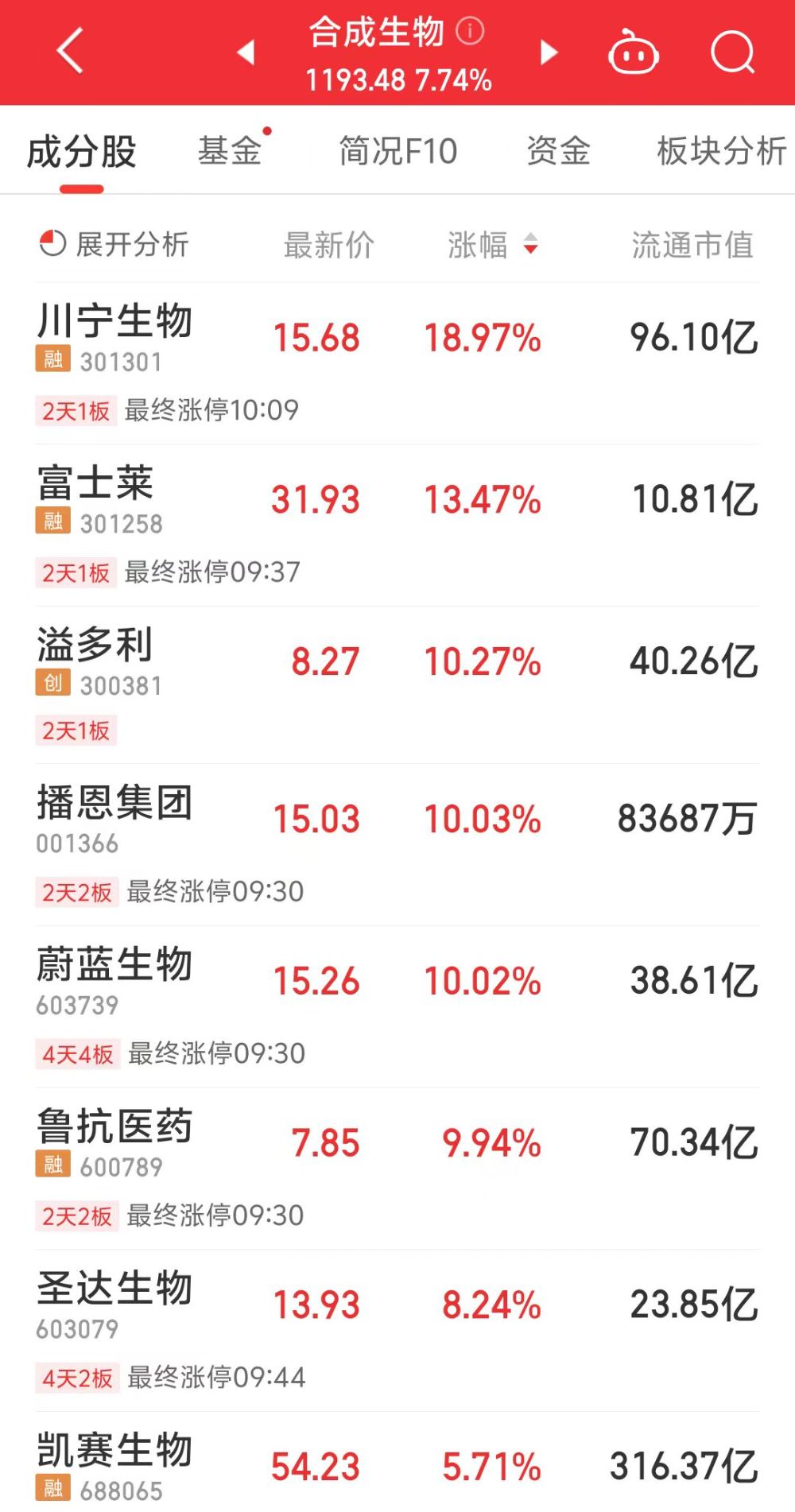The image size is (795, 1512).
Task: Expand analysis via 展开分析
Action: click(x=130, y=245)
